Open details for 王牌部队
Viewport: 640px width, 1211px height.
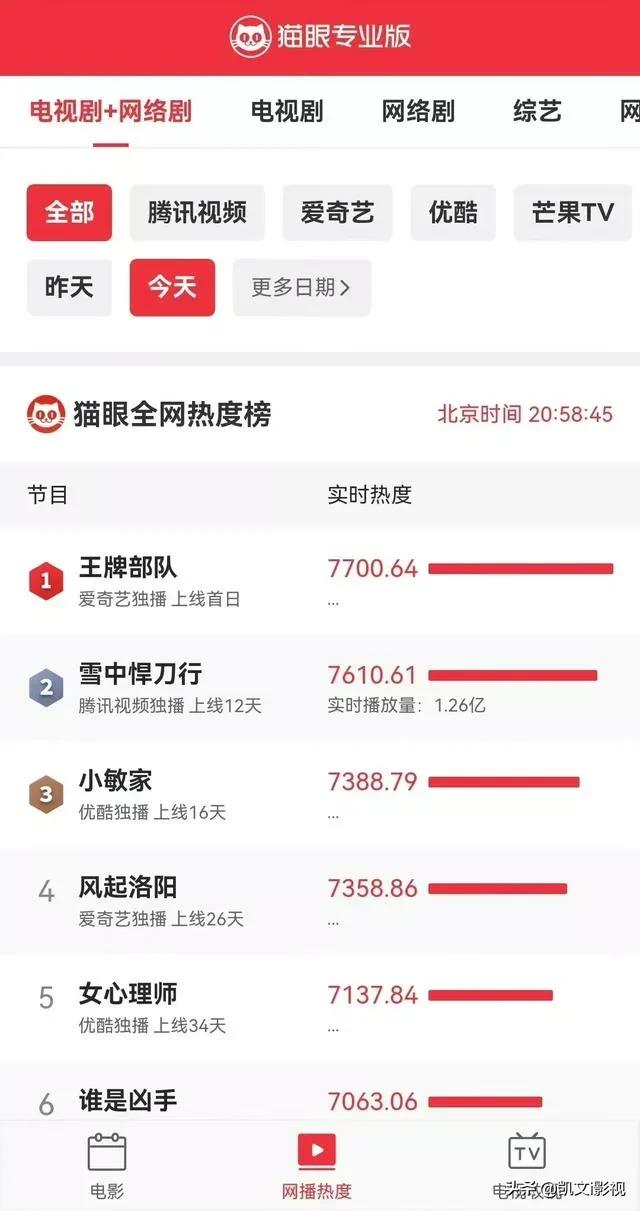128,568
